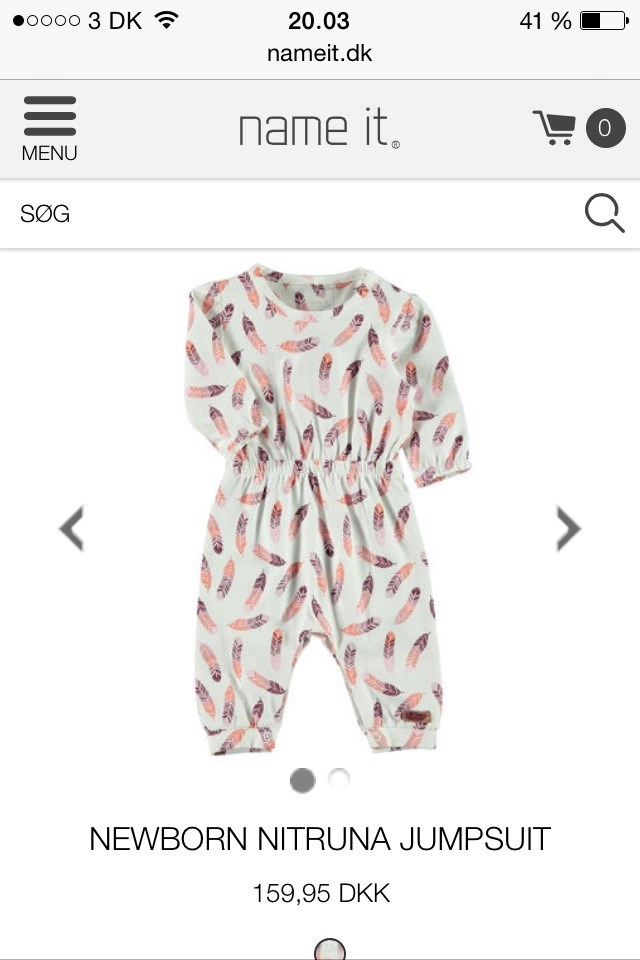The height and width of the screenshot is (960, 640).
Task: Open the shopping cart
Action: point(579,128)
